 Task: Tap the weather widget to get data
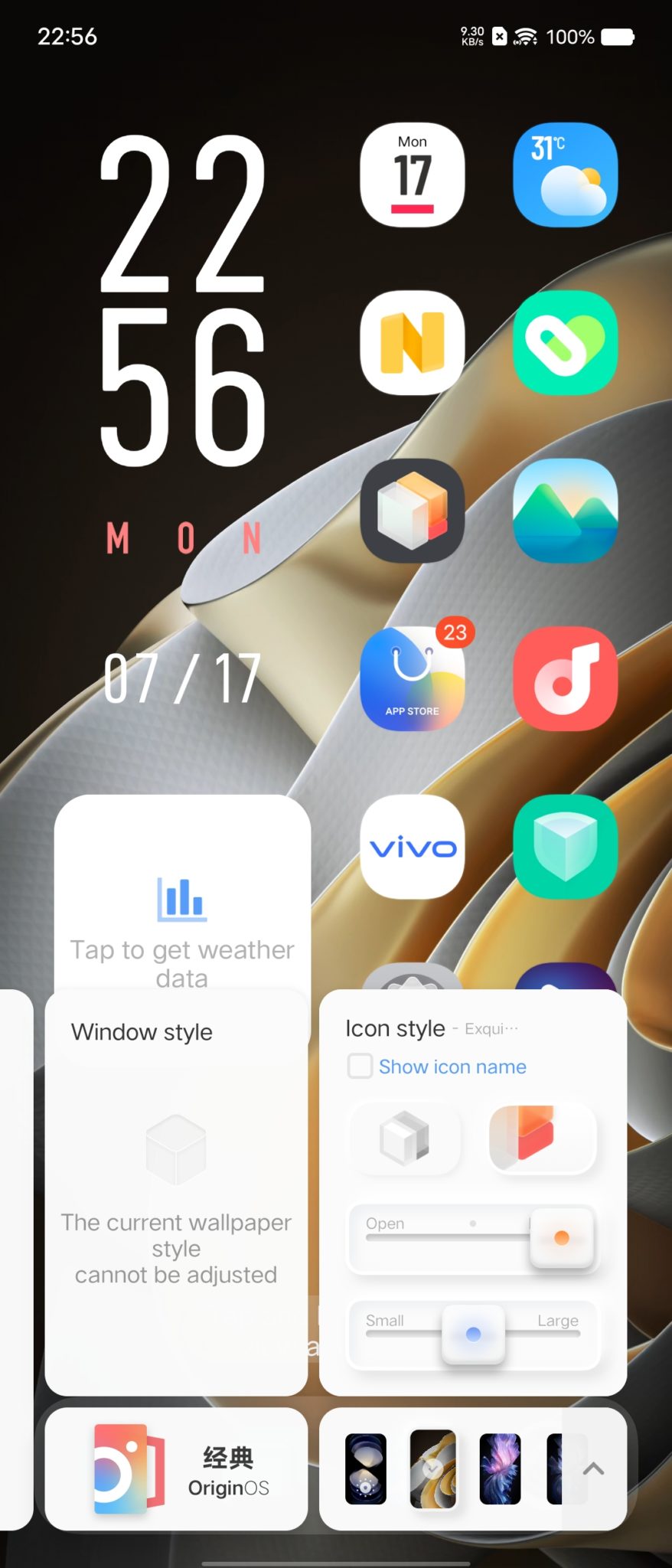point(182,919)
